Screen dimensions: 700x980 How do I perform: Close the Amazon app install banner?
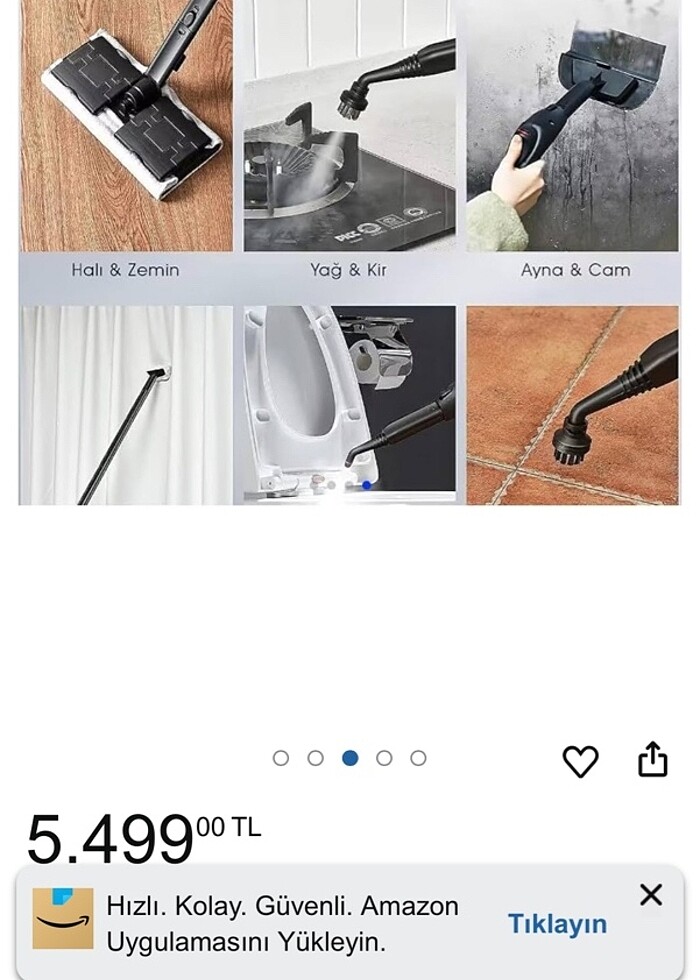[x=651, y=895]
